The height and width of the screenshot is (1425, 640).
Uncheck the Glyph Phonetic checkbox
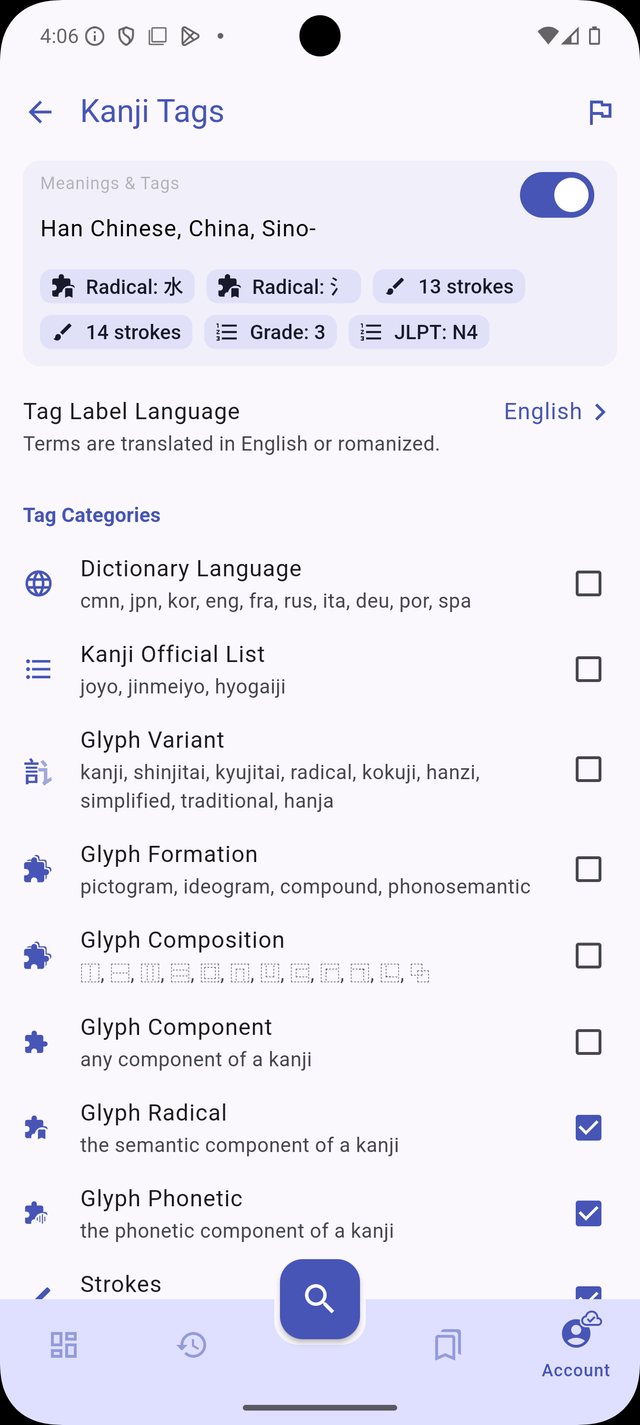588,1214
